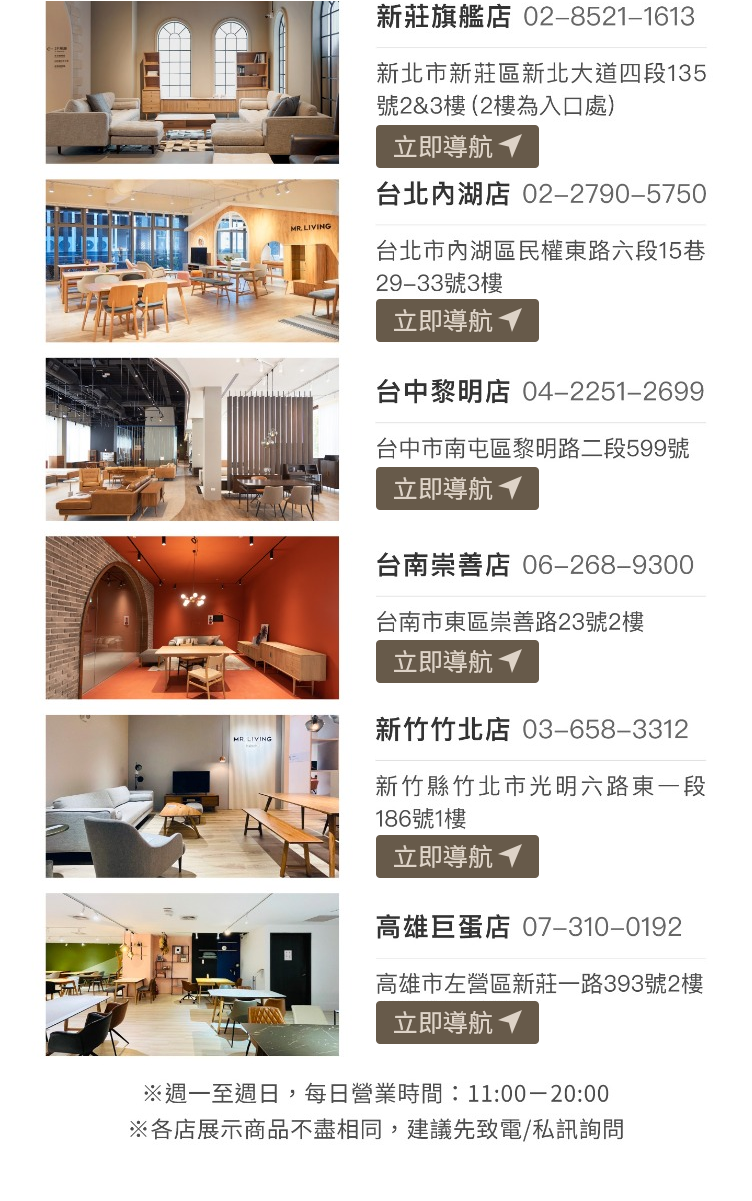The image size is (752, 1201).
Task: Call 台北內湖店 phone number 02-2790-5750
Action: point(613,194)
